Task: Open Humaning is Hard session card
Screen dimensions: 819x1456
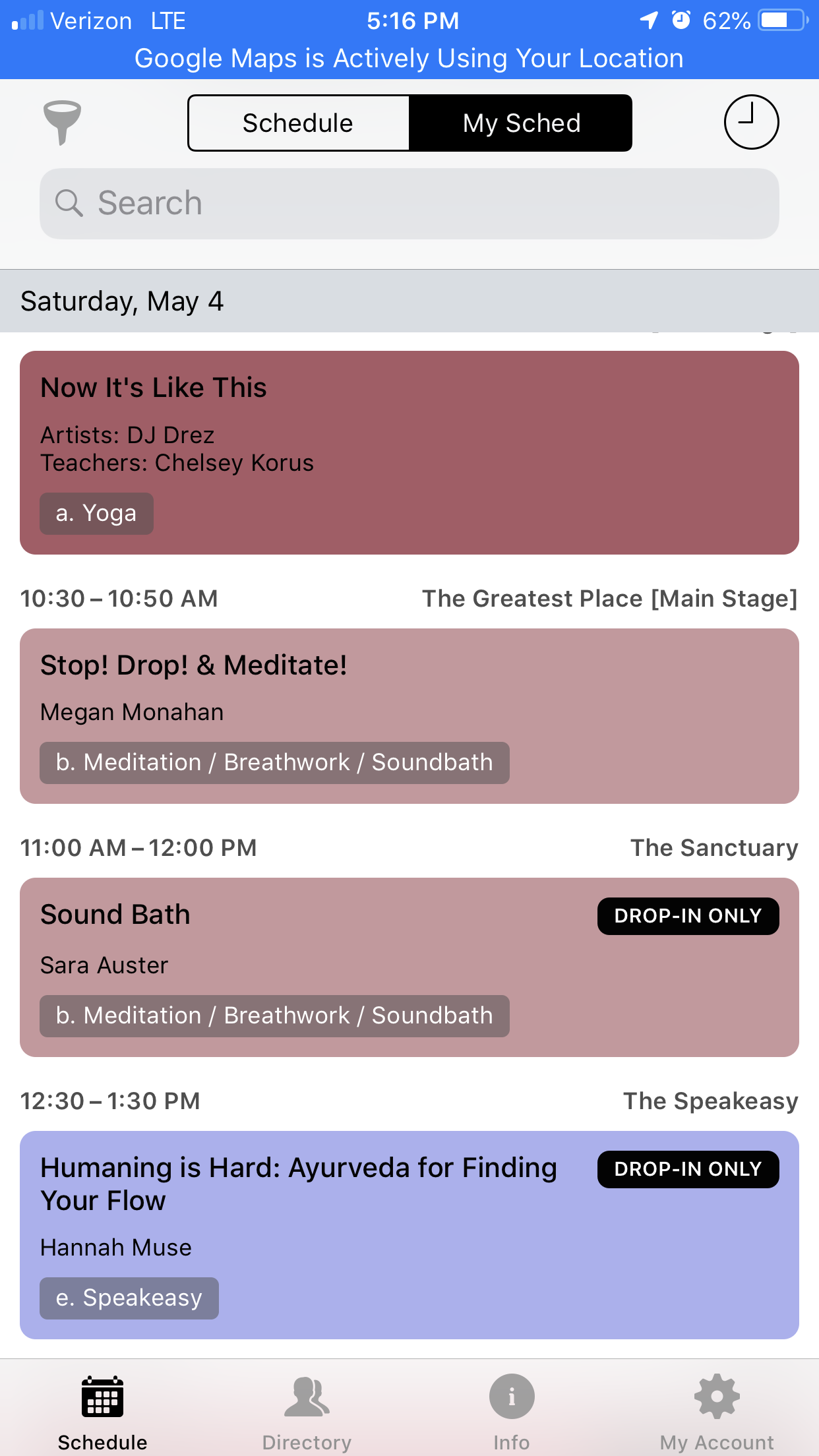Action: click(409, 1234)
